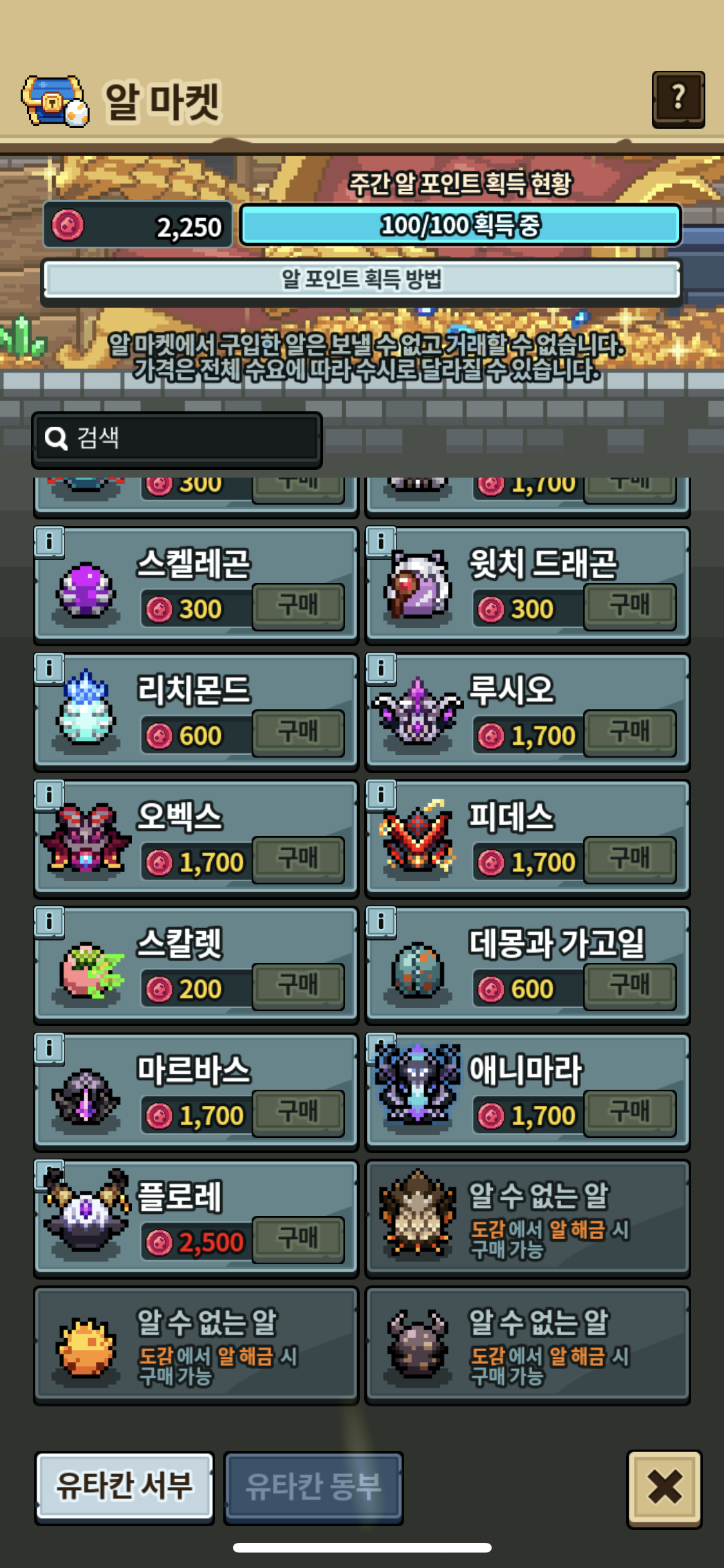Image resolution: width=724 pixels, height=1568 pixels.
Task: Buy the 스켈레곤 egg for 300
Action: (298, 606)
